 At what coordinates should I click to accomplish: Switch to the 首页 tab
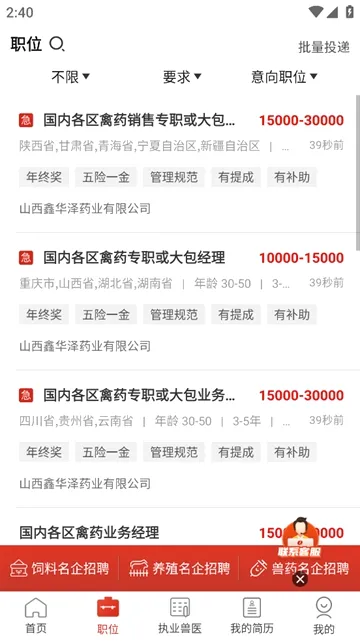click(36, 616)
